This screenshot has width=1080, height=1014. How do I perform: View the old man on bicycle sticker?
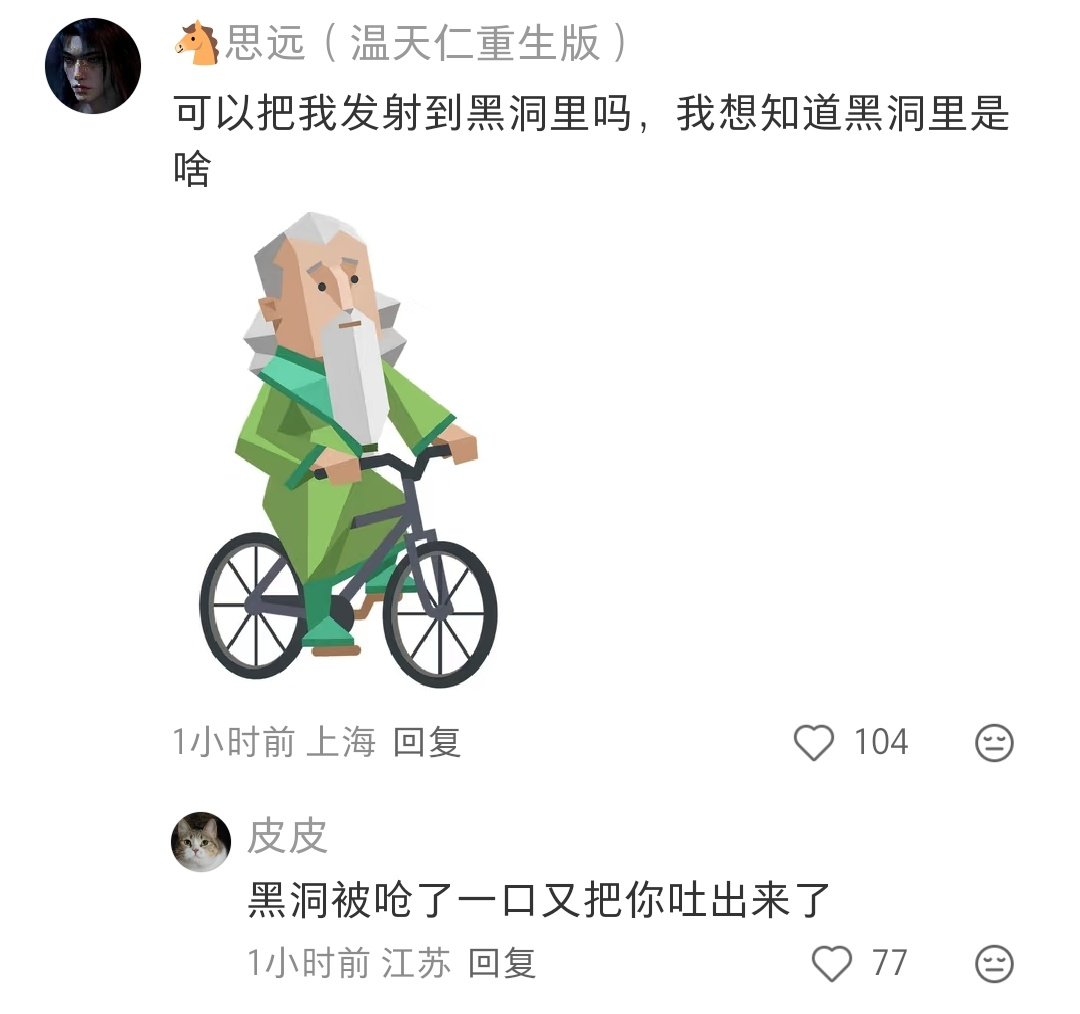click(x=348, y=450)
